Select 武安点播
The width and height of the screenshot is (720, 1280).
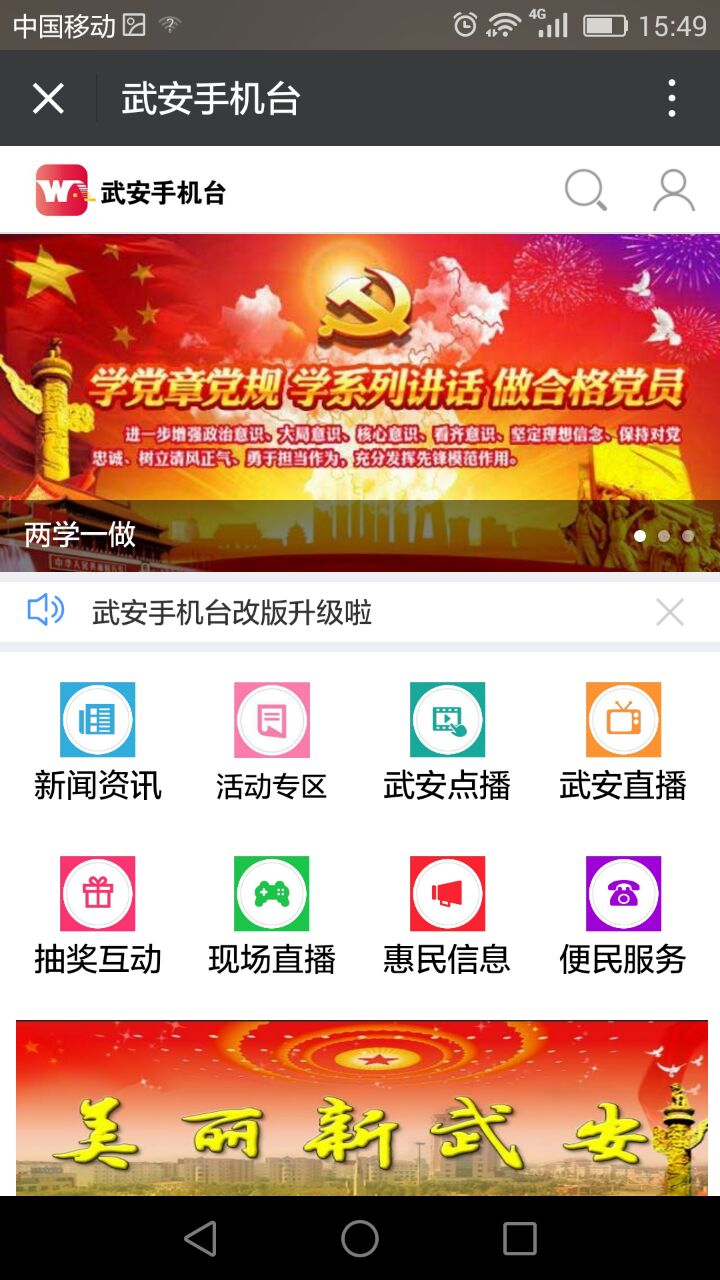[x=447, y=741]
